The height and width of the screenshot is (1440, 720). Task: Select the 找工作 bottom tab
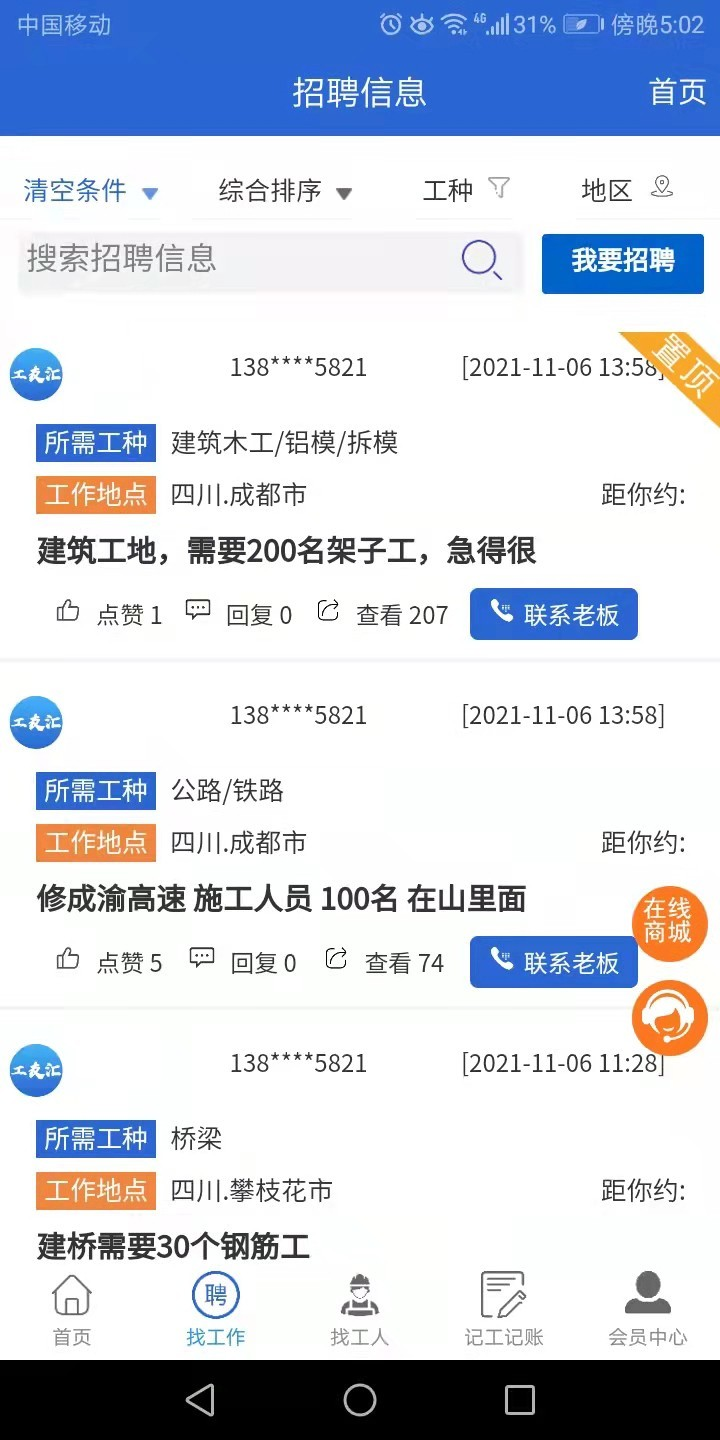(215, 1305)
